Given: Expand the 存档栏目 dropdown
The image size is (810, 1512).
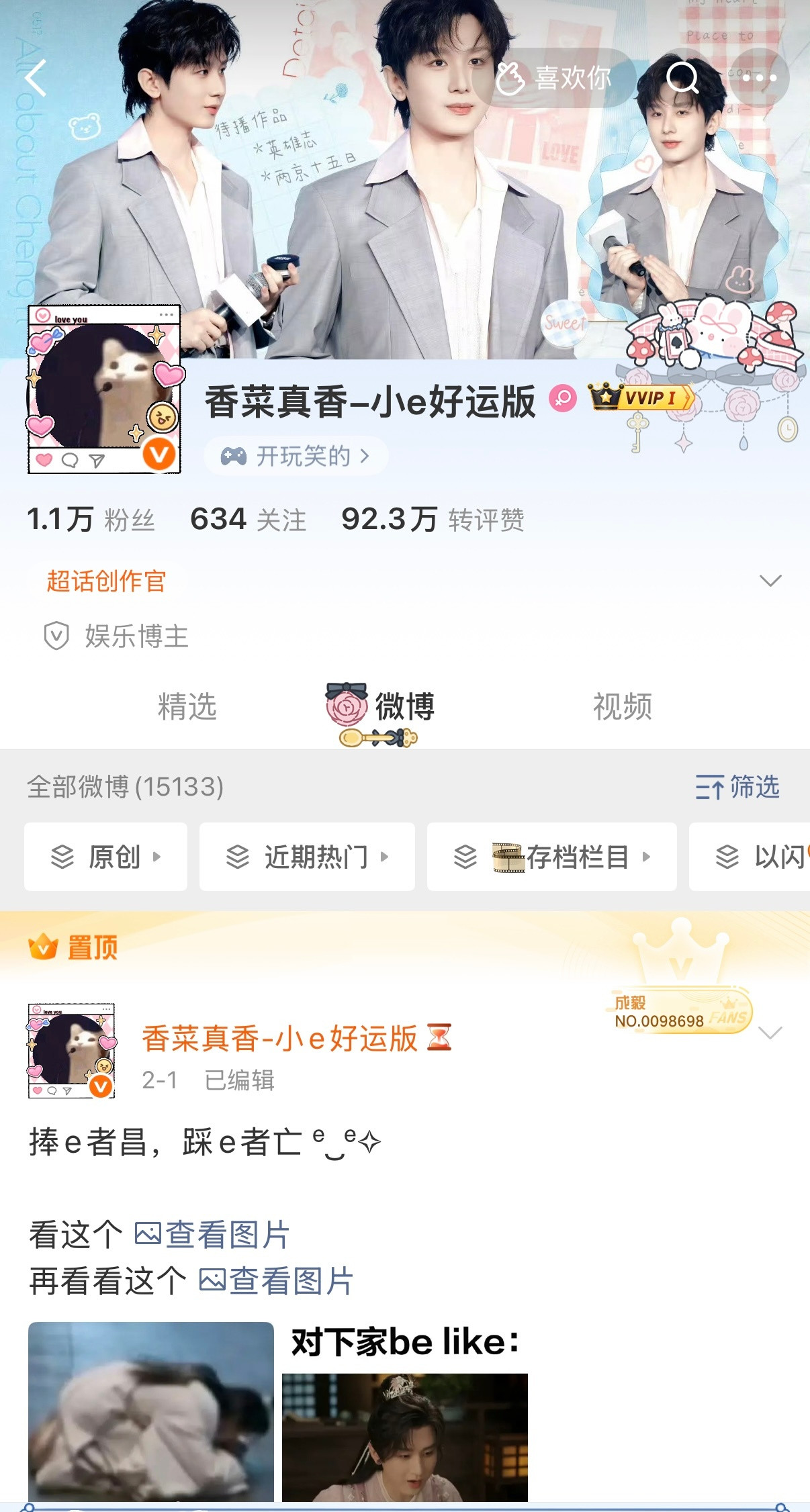Looking at the screenshot, I should pyautogui.click(x=647, y=857).
